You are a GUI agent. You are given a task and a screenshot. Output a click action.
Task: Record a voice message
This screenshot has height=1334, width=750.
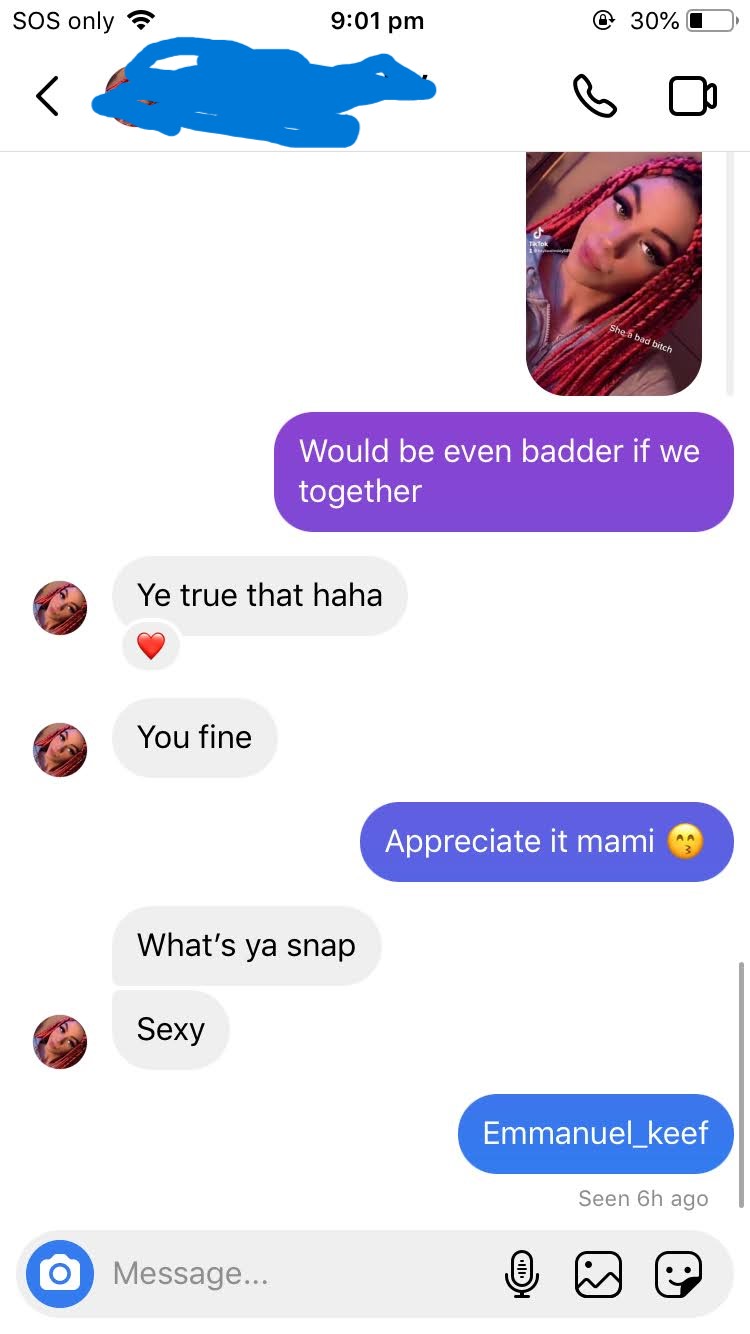(521, 1273)
